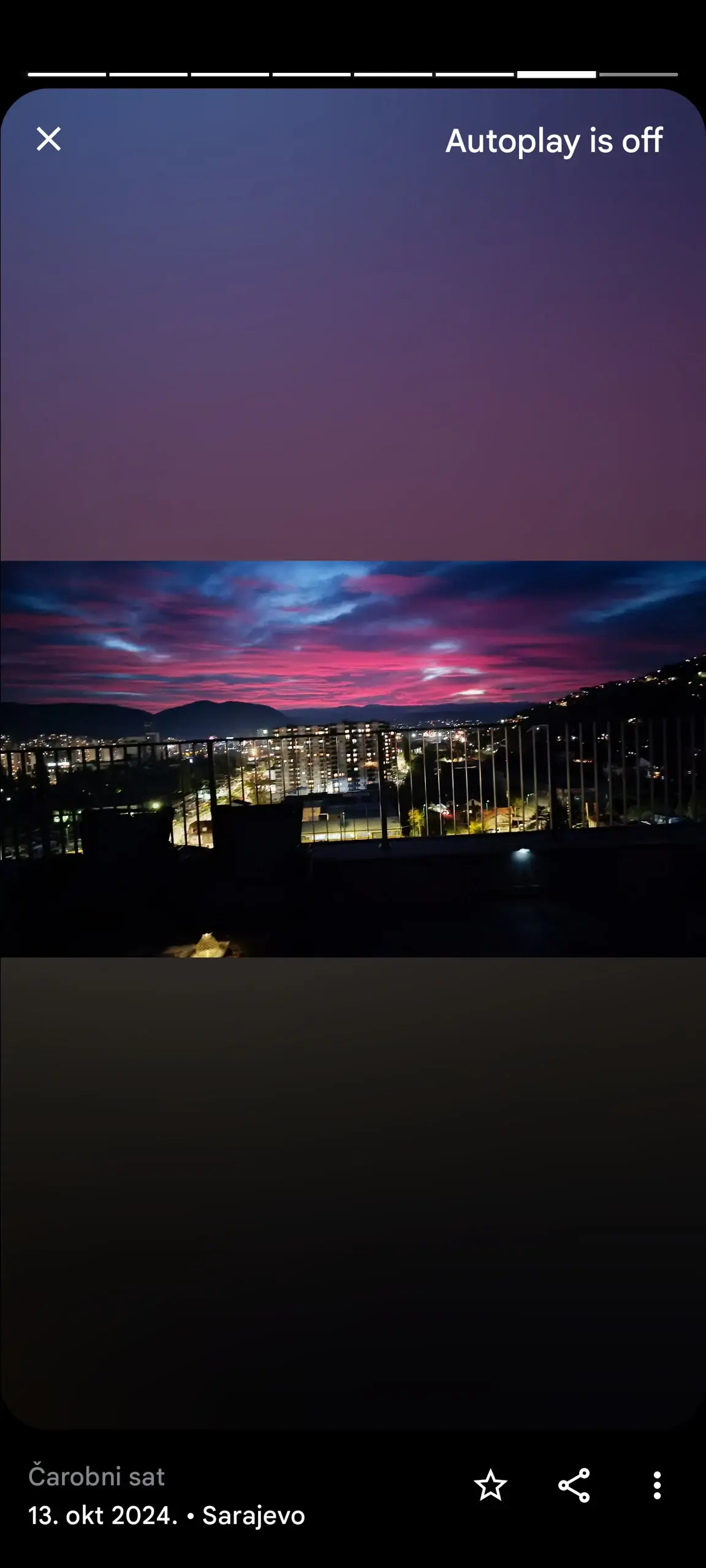The width and height of the screenshot is (706, 1568).
Task: Share this memory photo
Action: click(x=574, y=1485)
